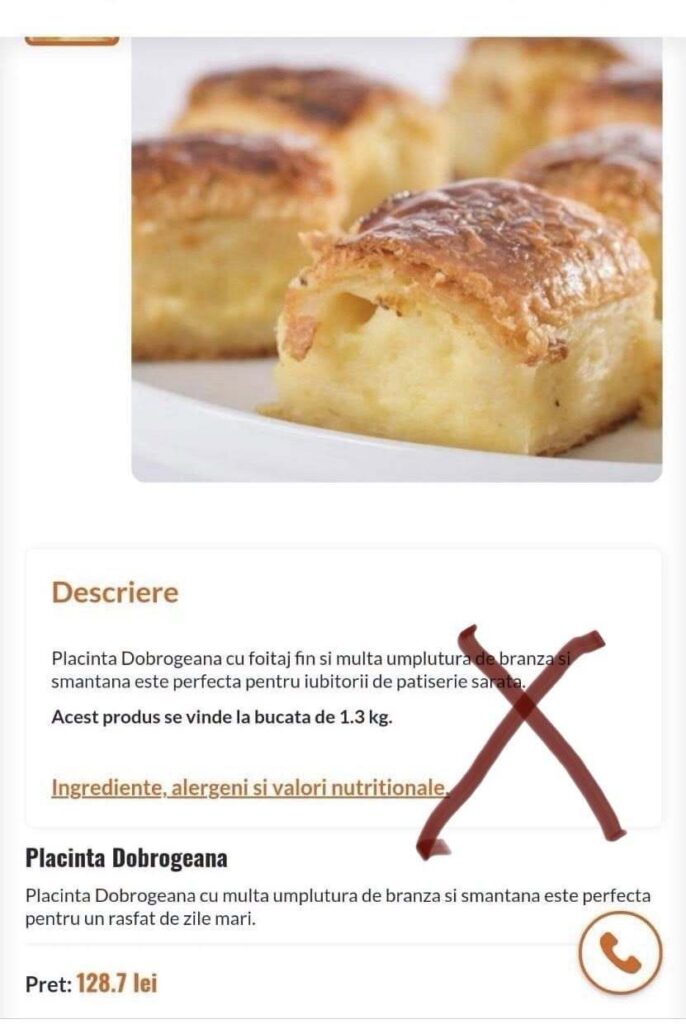Tap the floating phone call button
This screenshot has width=686, height=1024.
pos(620,952)
